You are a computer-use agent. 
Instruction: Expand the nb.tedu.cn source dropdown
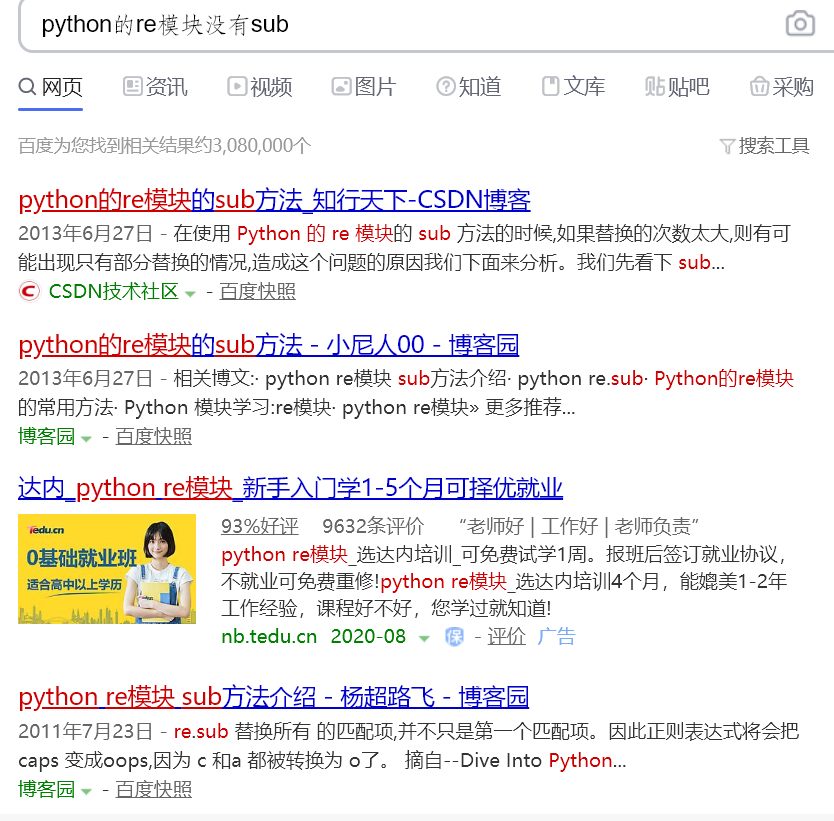(x=424, y=637)
